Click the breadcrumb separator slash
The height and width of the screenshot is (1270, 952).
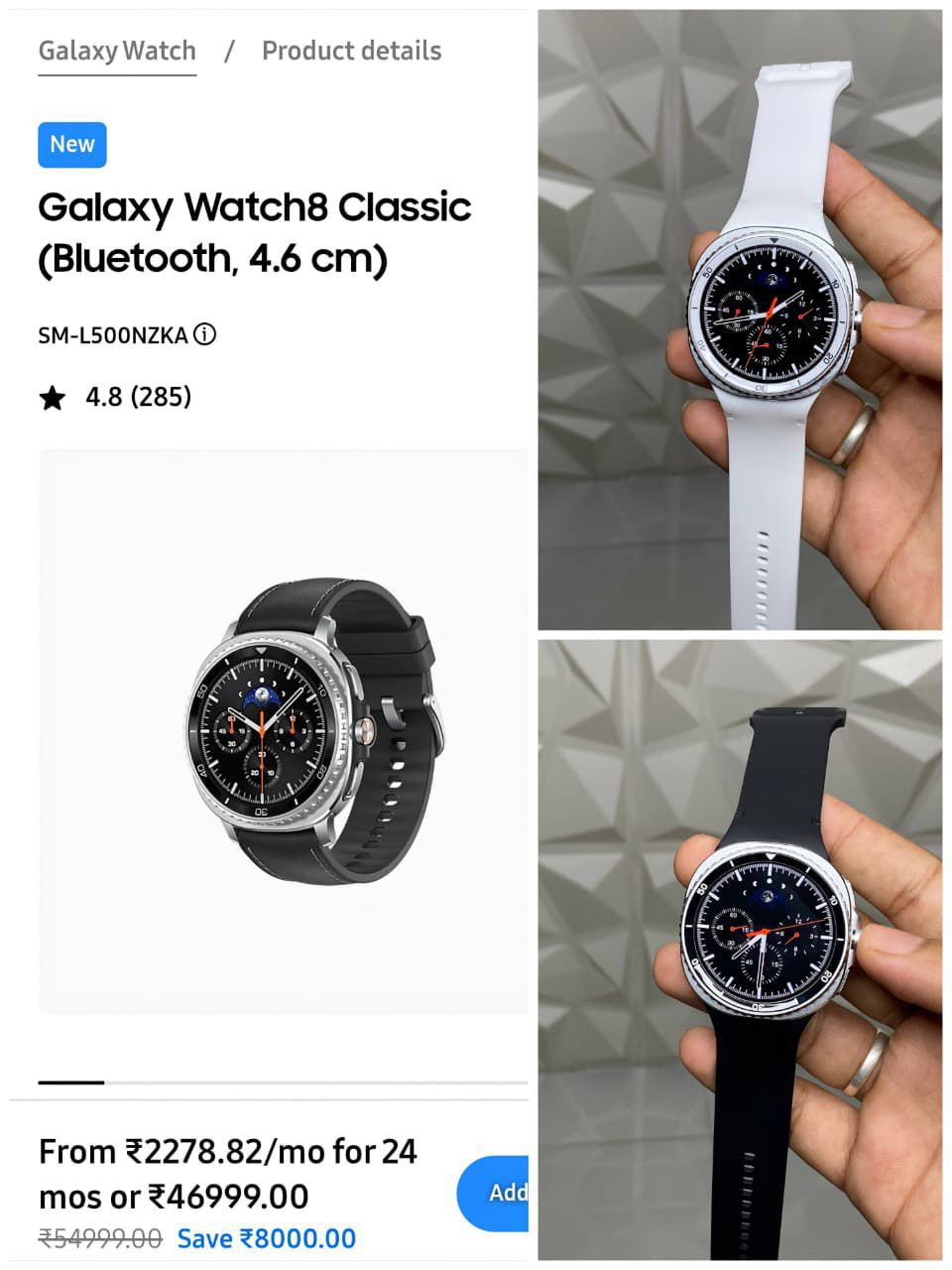[226, 51]
